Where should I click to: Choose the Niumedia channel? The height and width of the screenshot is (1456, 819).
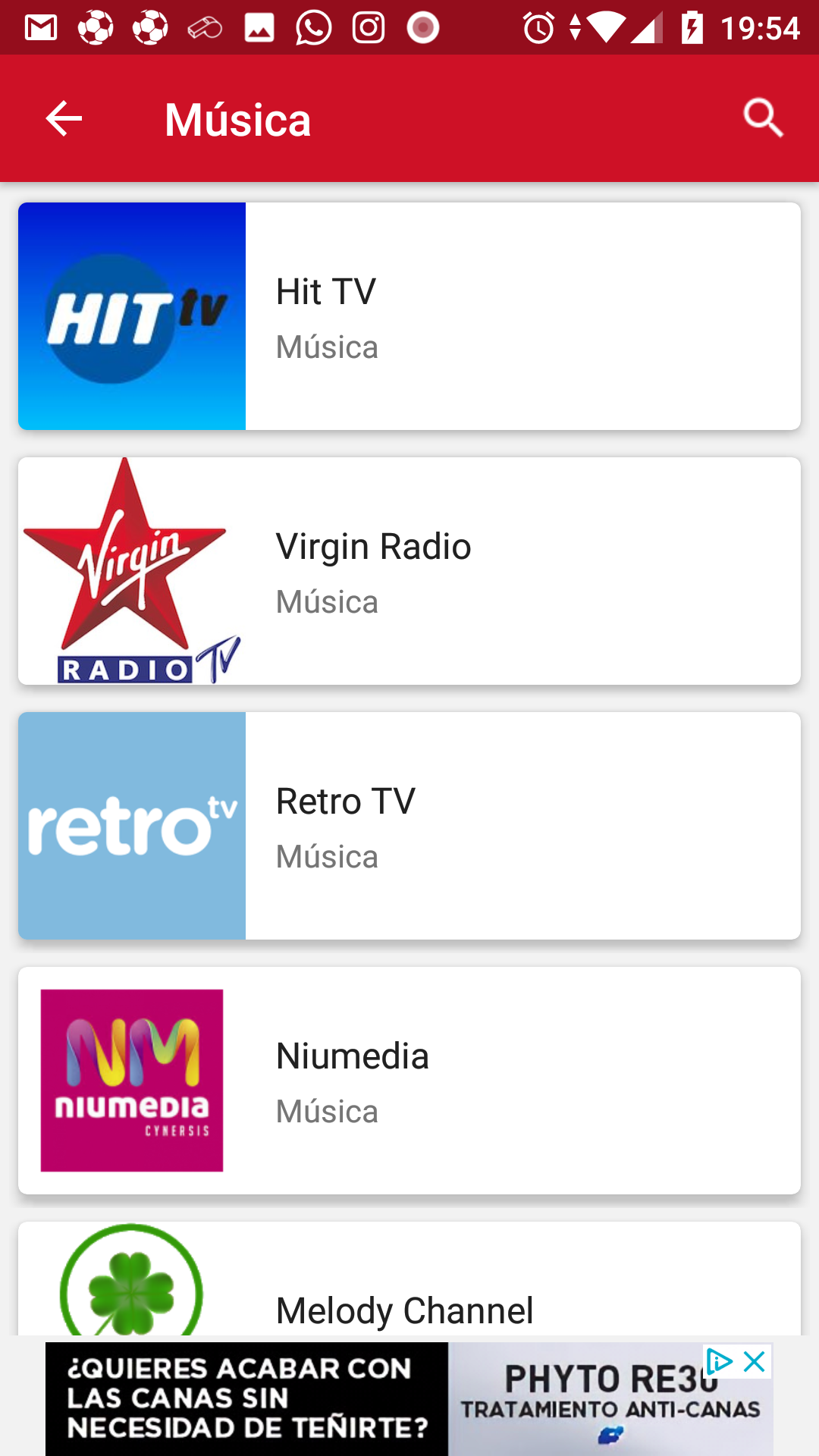(x=409, y=1081)
